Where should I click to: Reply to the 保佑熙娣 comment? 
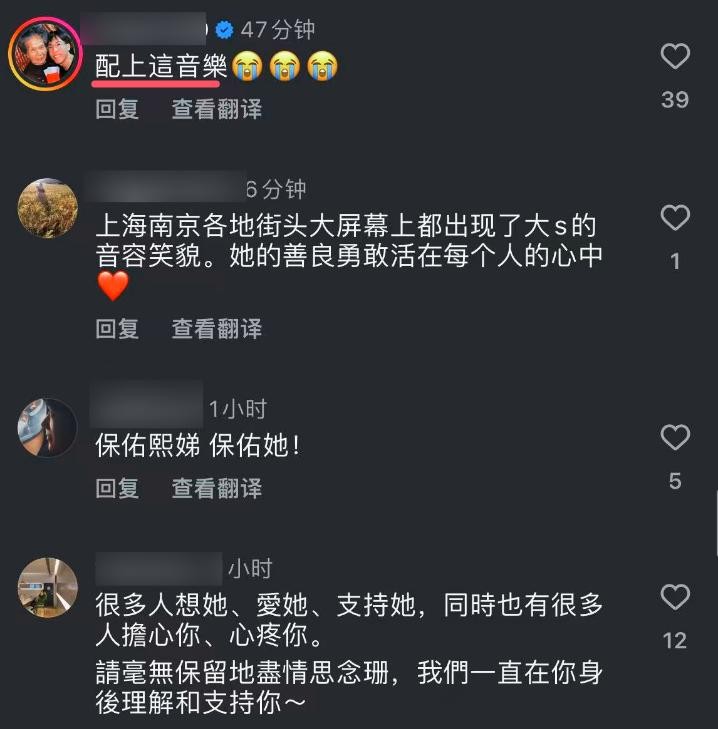pos(117,487)
